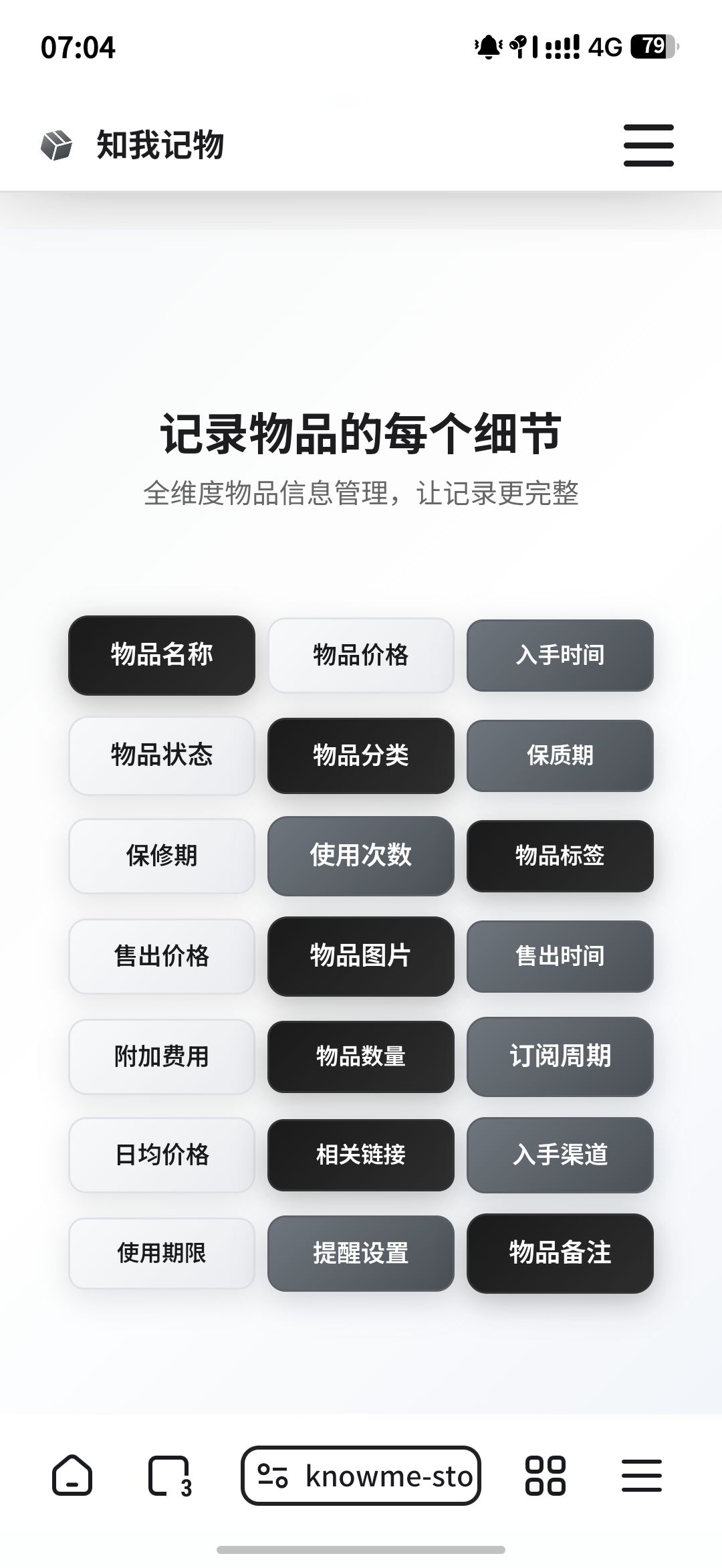Viewport: 722px width, 1568px height.
Task: Choose the 物品图片 chip
Action: point(361,956)
